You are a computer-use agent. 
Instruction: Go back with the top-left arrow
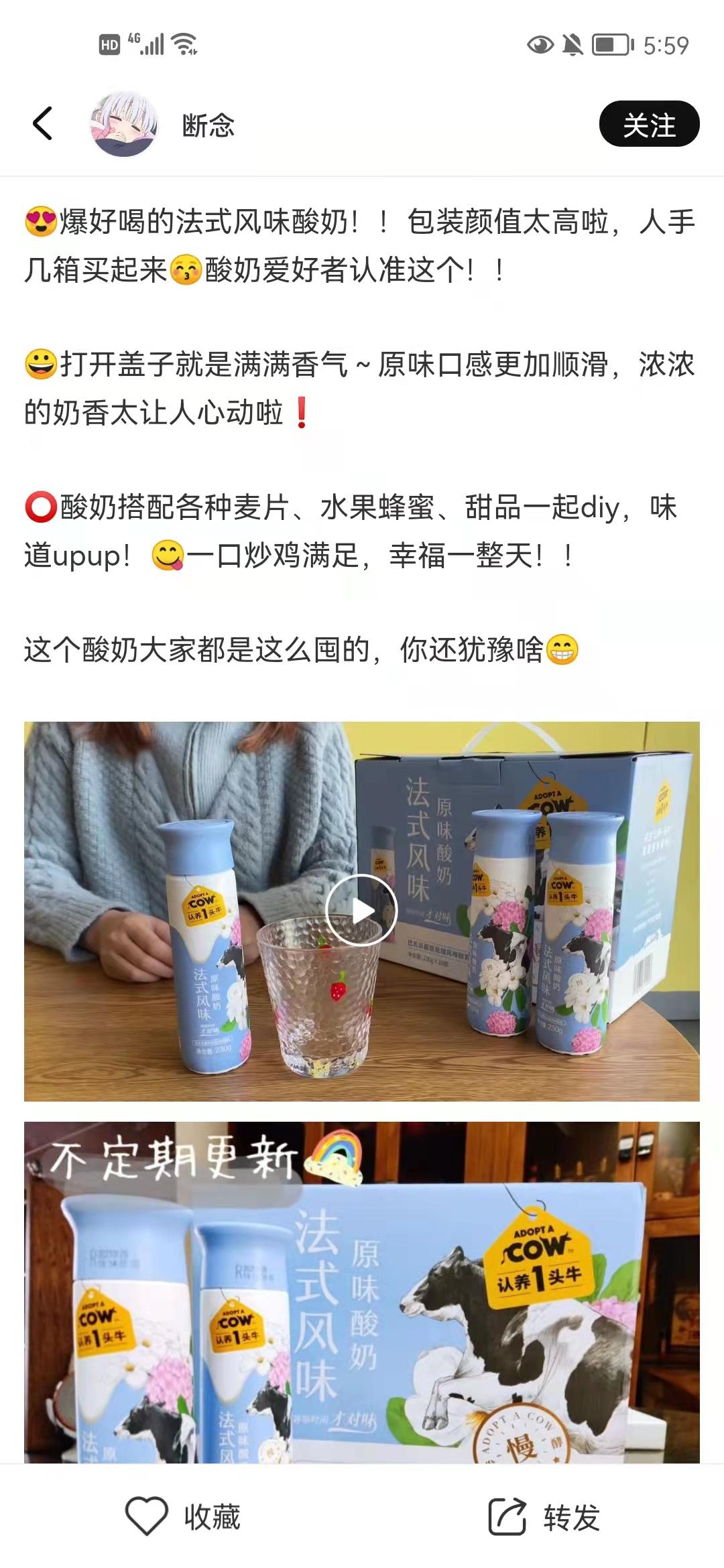pyautogui.click(x=43, y=124)
